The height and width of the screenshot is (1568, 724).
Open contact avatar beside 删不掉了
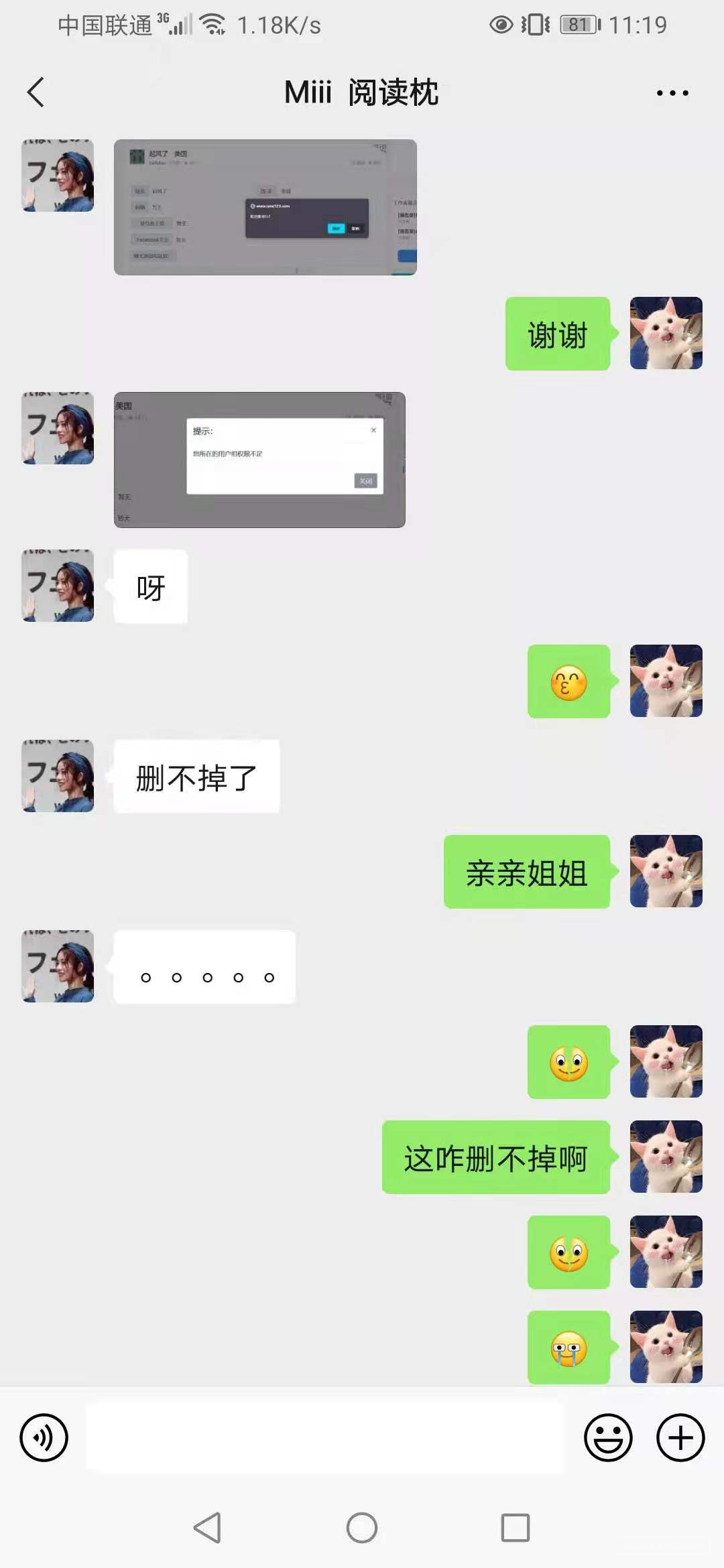pyautogui.click(x=58, y=776)
